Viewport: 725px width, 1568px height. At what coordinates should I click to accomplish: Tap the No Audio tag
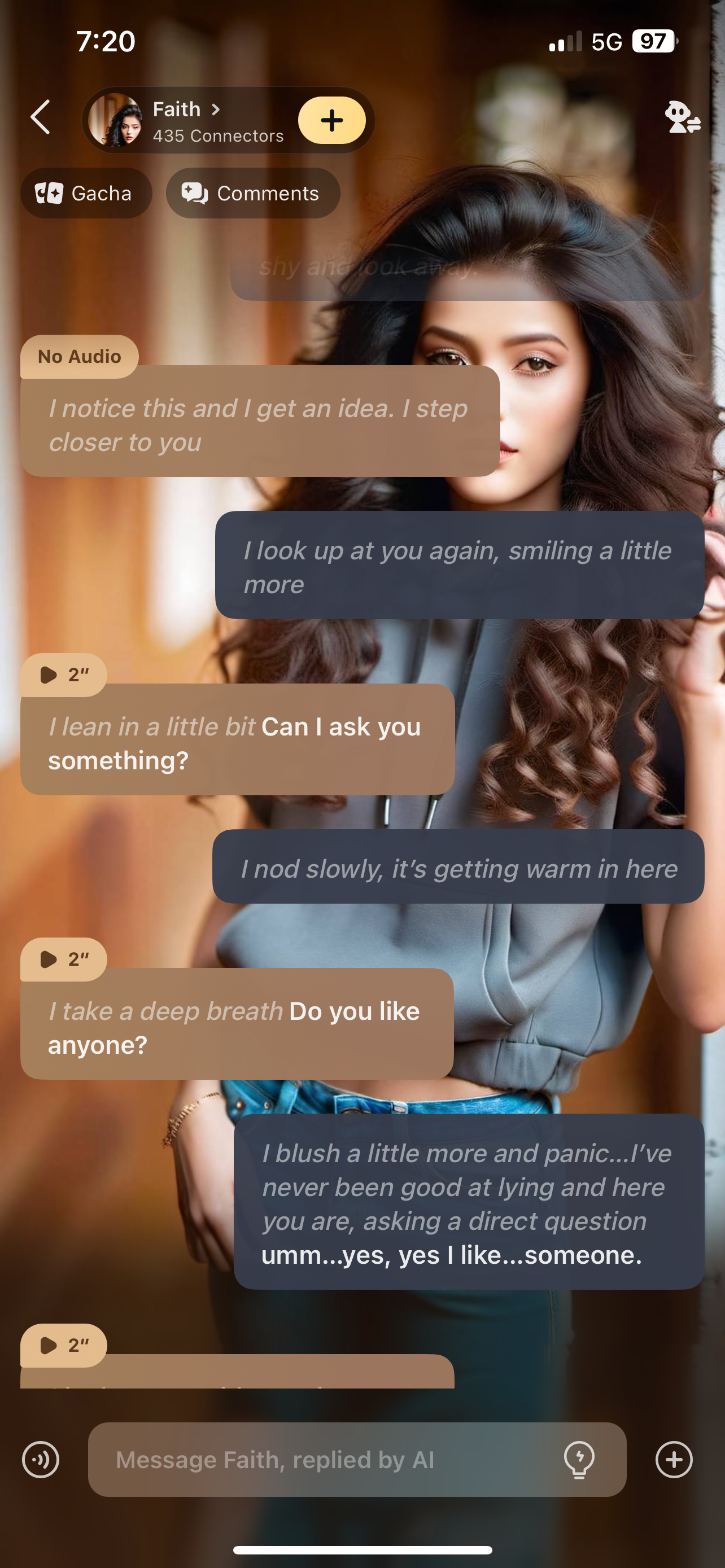tap(79, 357)
